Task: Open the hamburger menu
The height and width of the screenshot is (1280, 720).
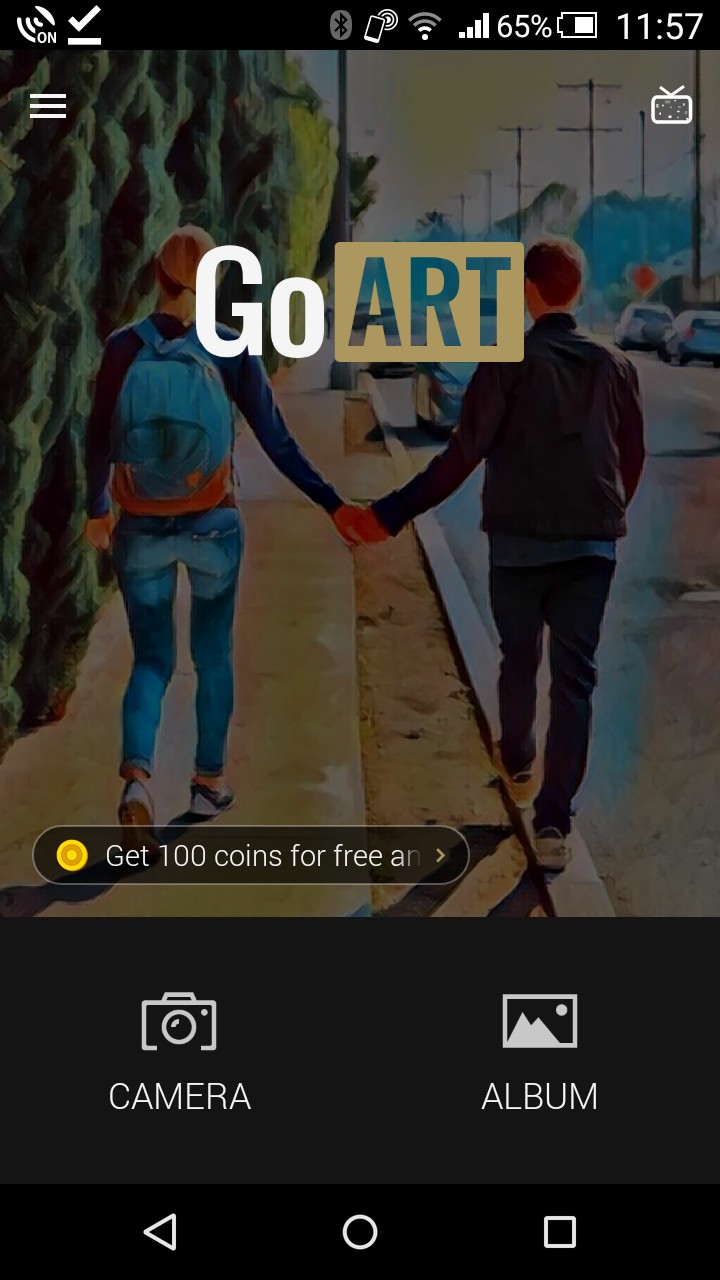Action: pos(48,106)
